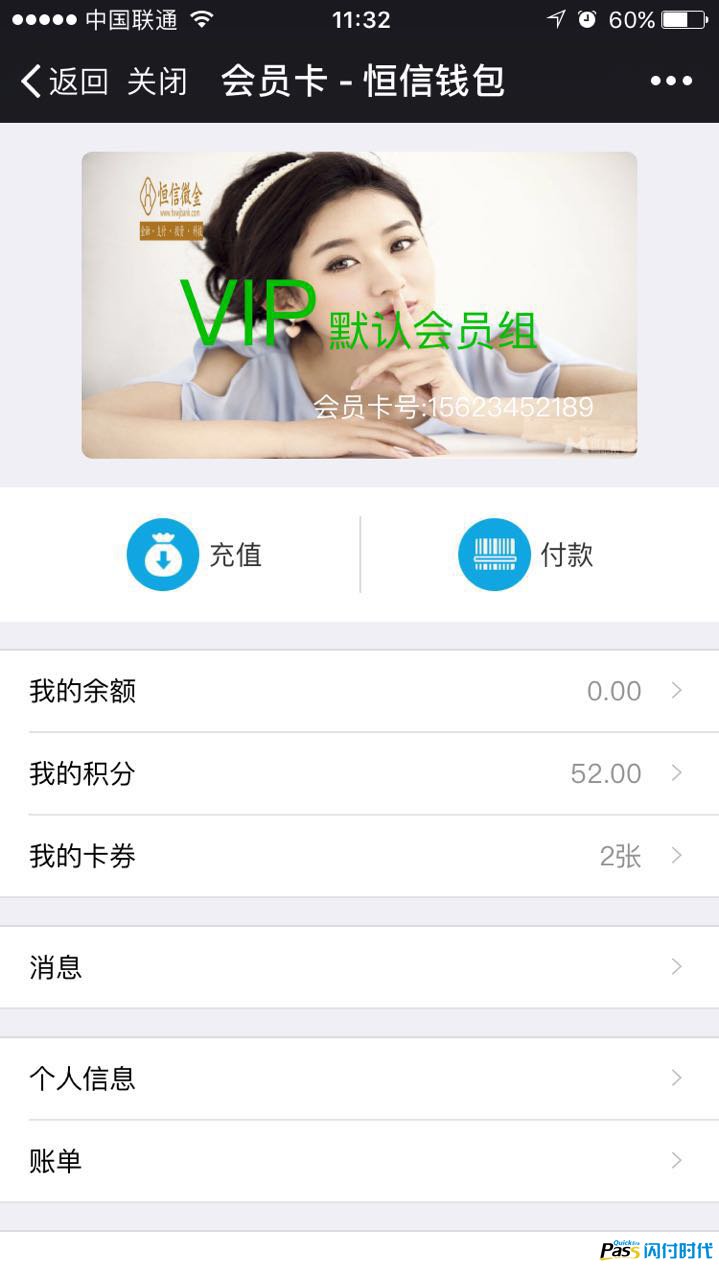Viewport: 719px width, 1280px height.
Task: Go back using the 返回 button
Action: point(64,81)
